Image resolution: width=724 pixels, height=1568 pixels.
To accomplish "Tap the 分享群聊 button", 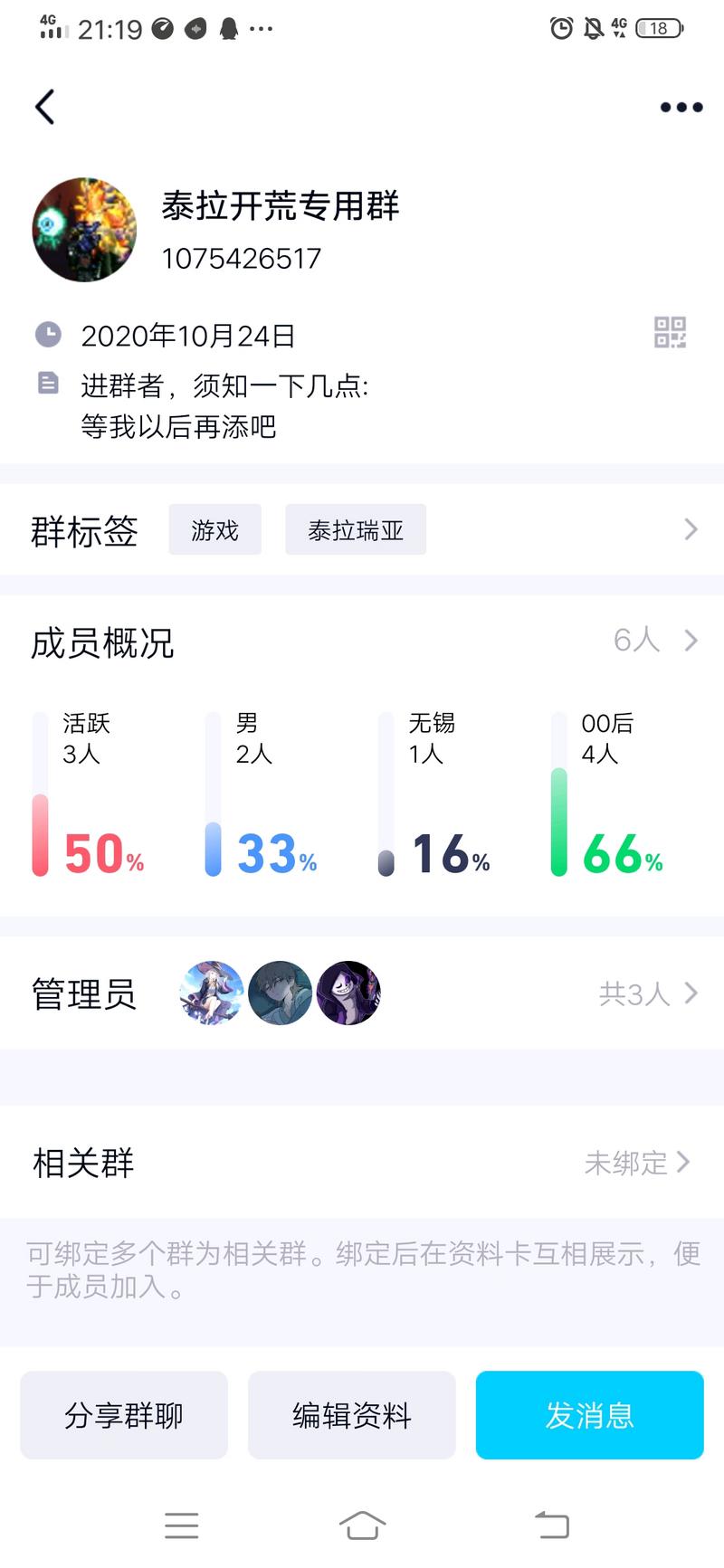I will click(x=124, y=1415).
